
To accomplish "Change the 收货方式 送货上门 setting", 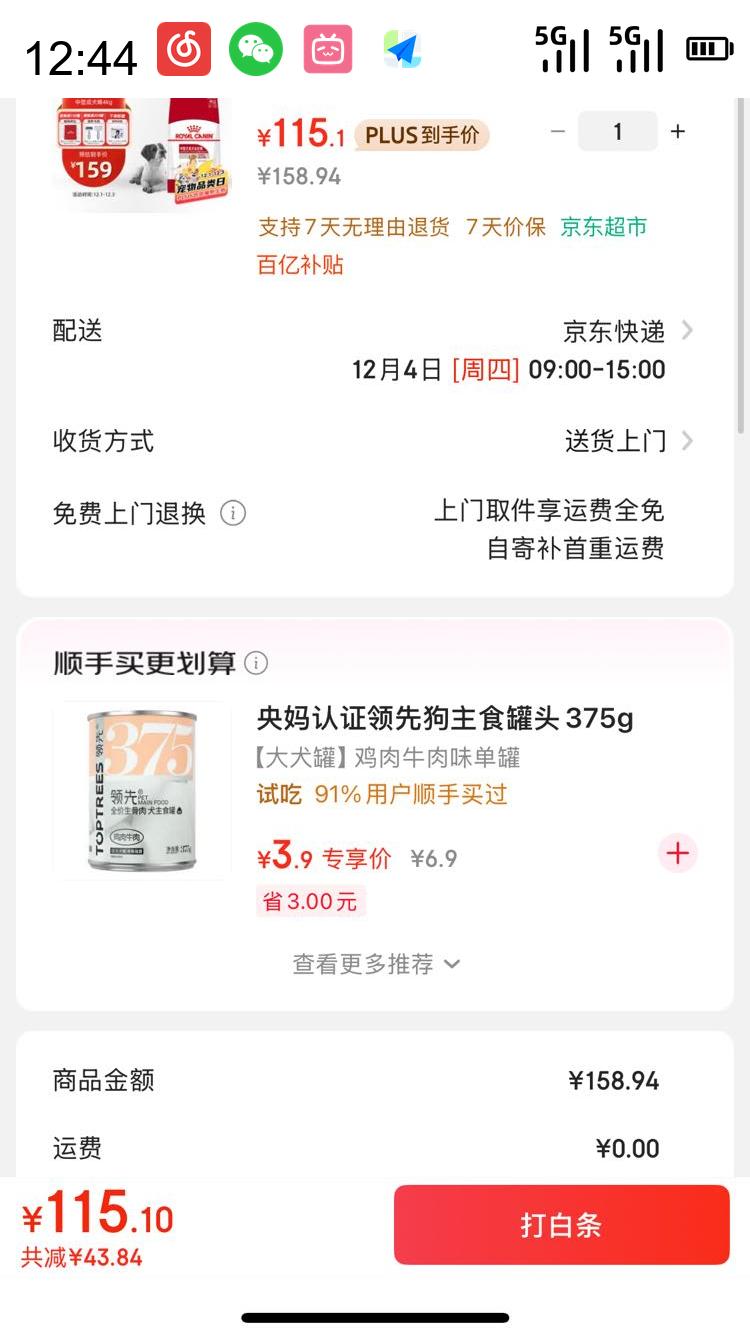I will pos(628,441).
